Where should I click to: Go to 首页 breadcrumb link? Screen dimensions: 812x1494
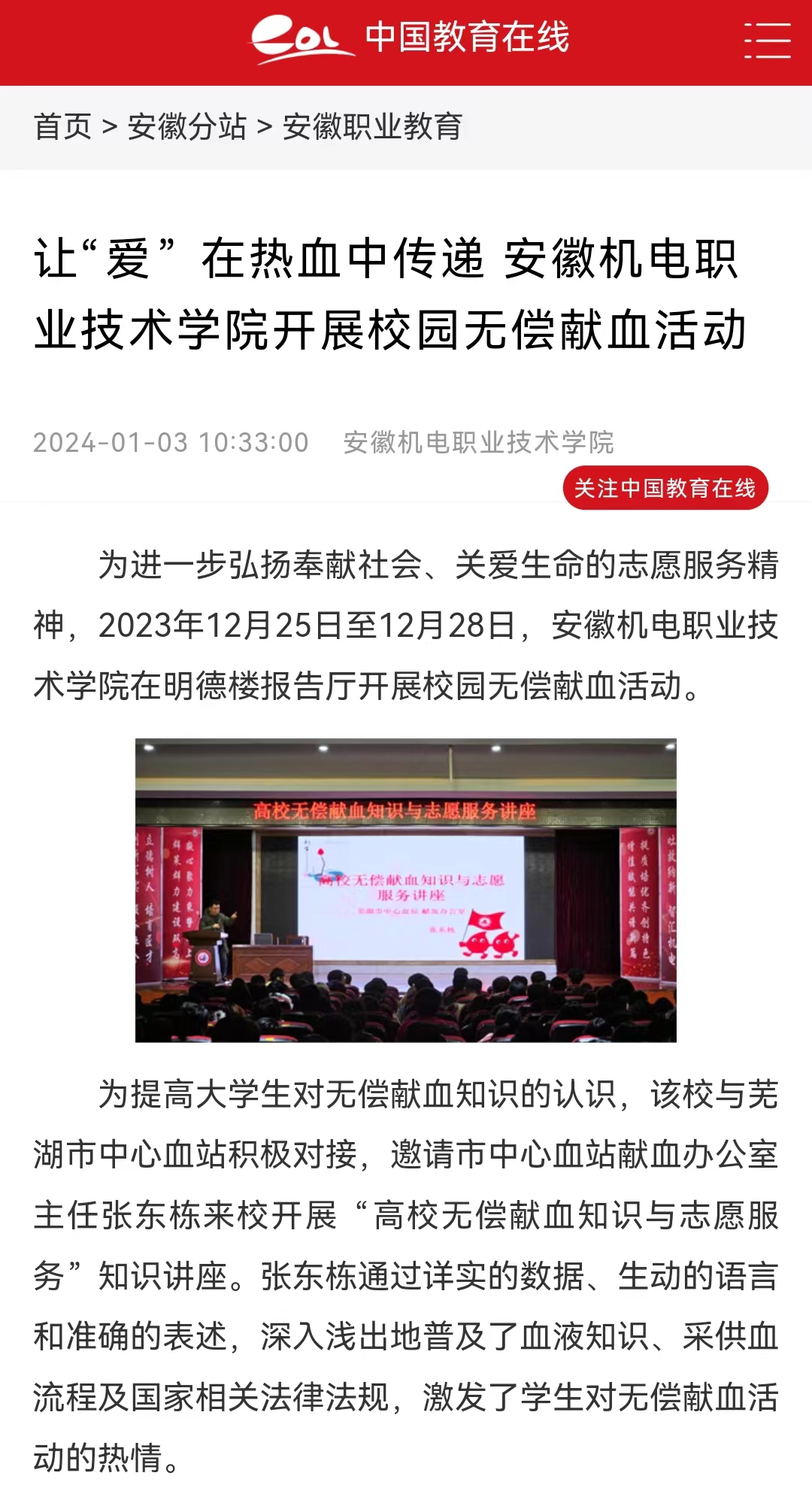[x=62, y=126]
